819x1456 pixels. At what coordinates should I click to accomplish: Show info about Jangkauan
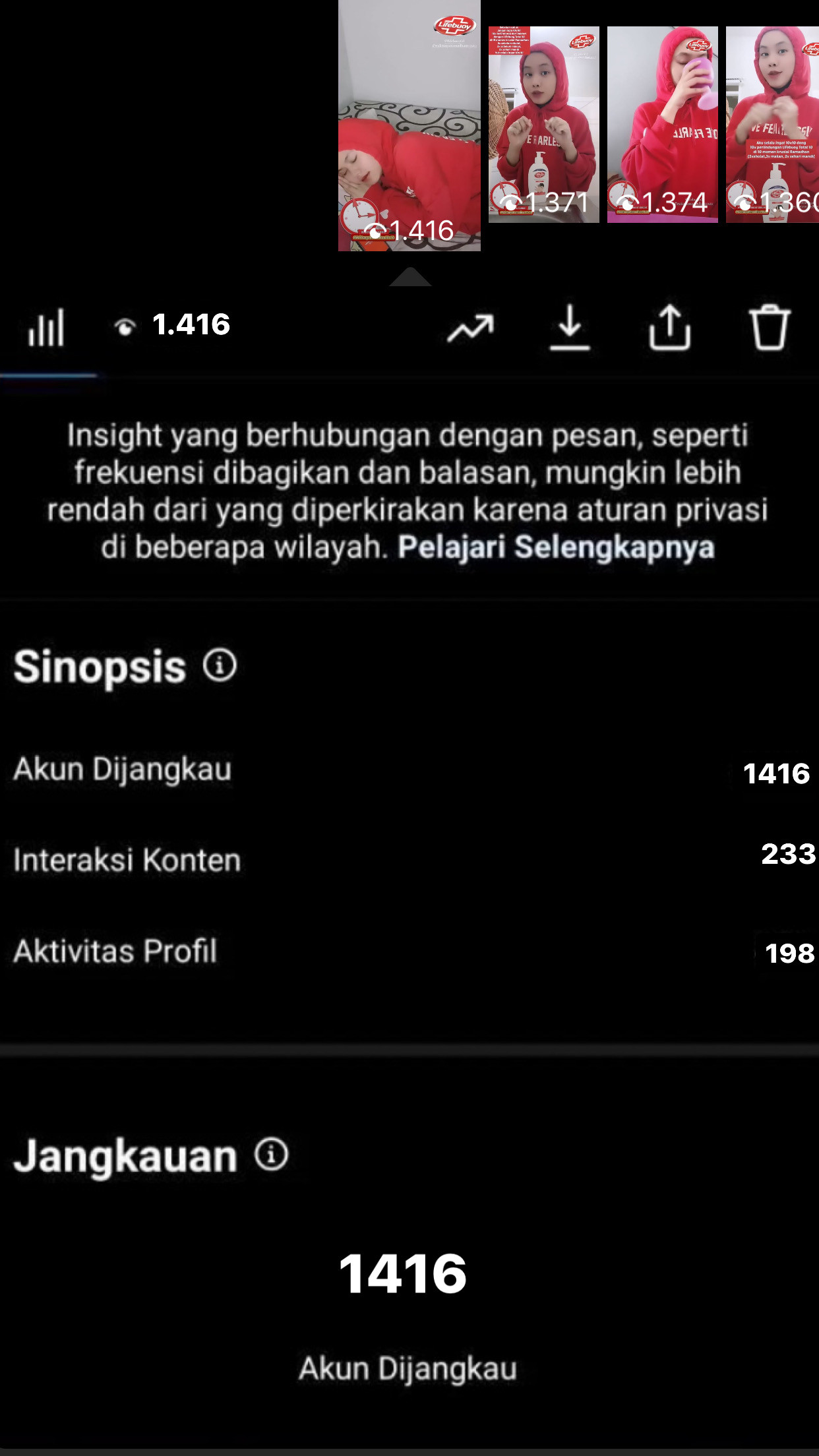point(272,1155)
